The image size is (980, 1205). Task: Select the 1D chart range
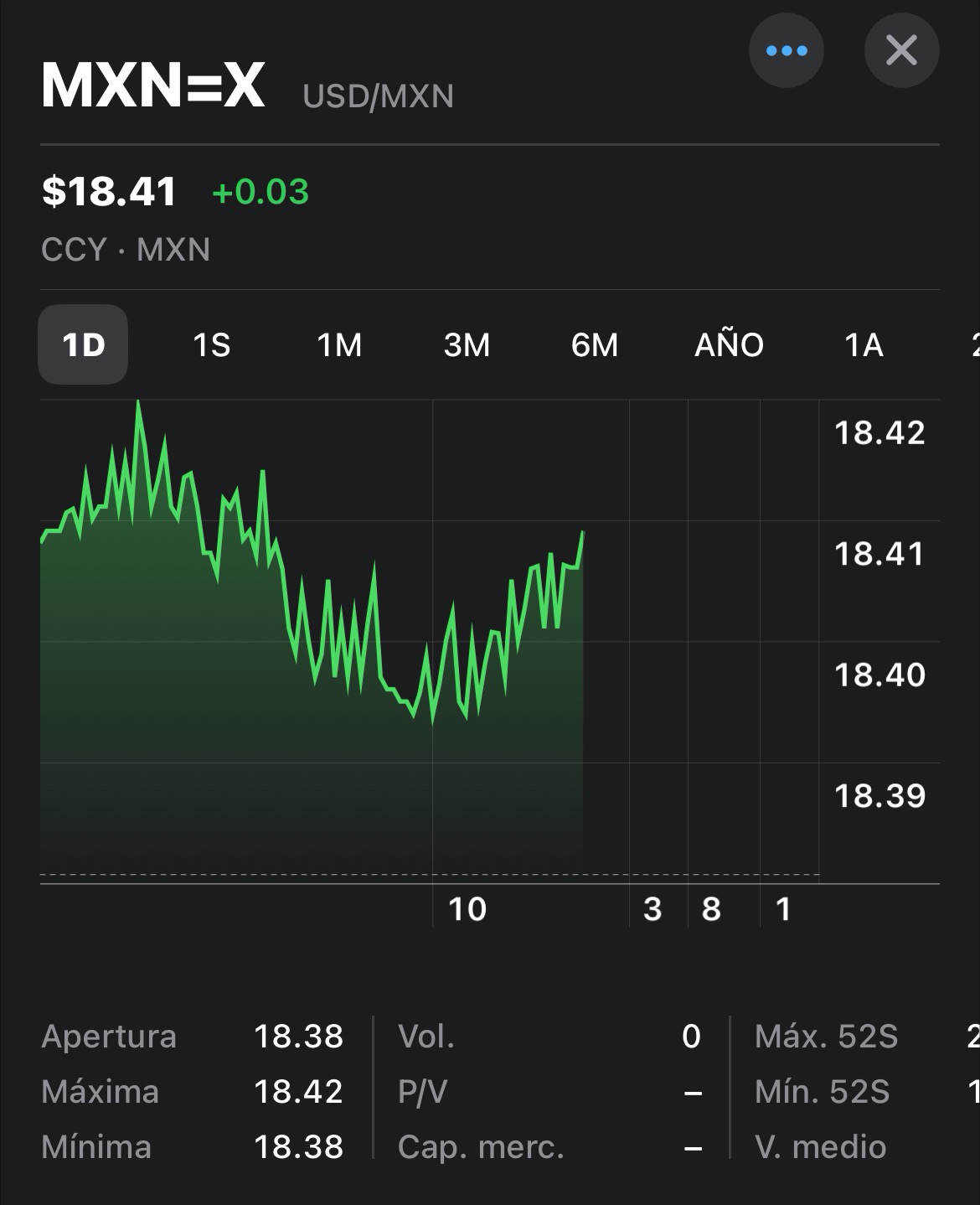pyautogui.click(x=83, y=344)
